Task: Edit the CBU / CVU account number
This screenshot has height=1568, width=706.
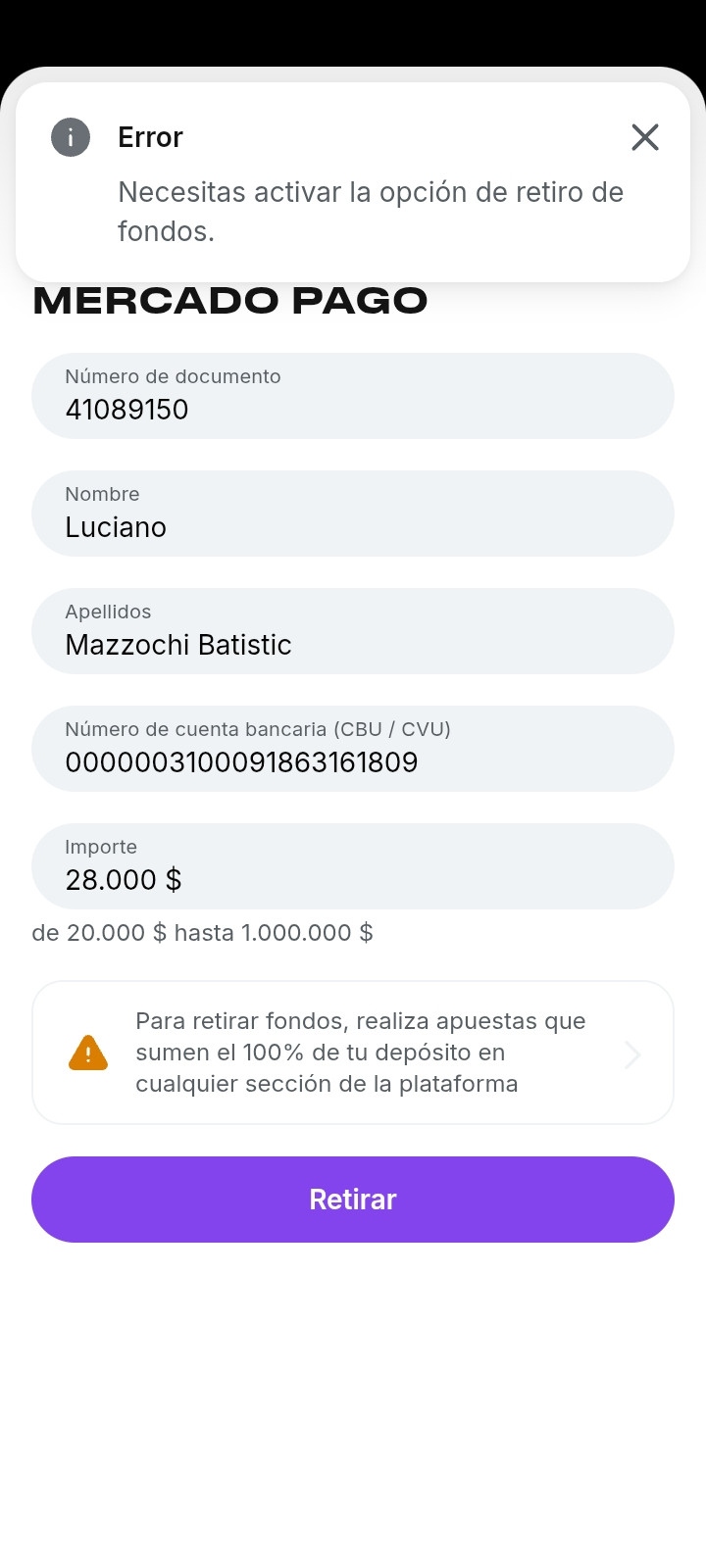Action: pos(353,749)
